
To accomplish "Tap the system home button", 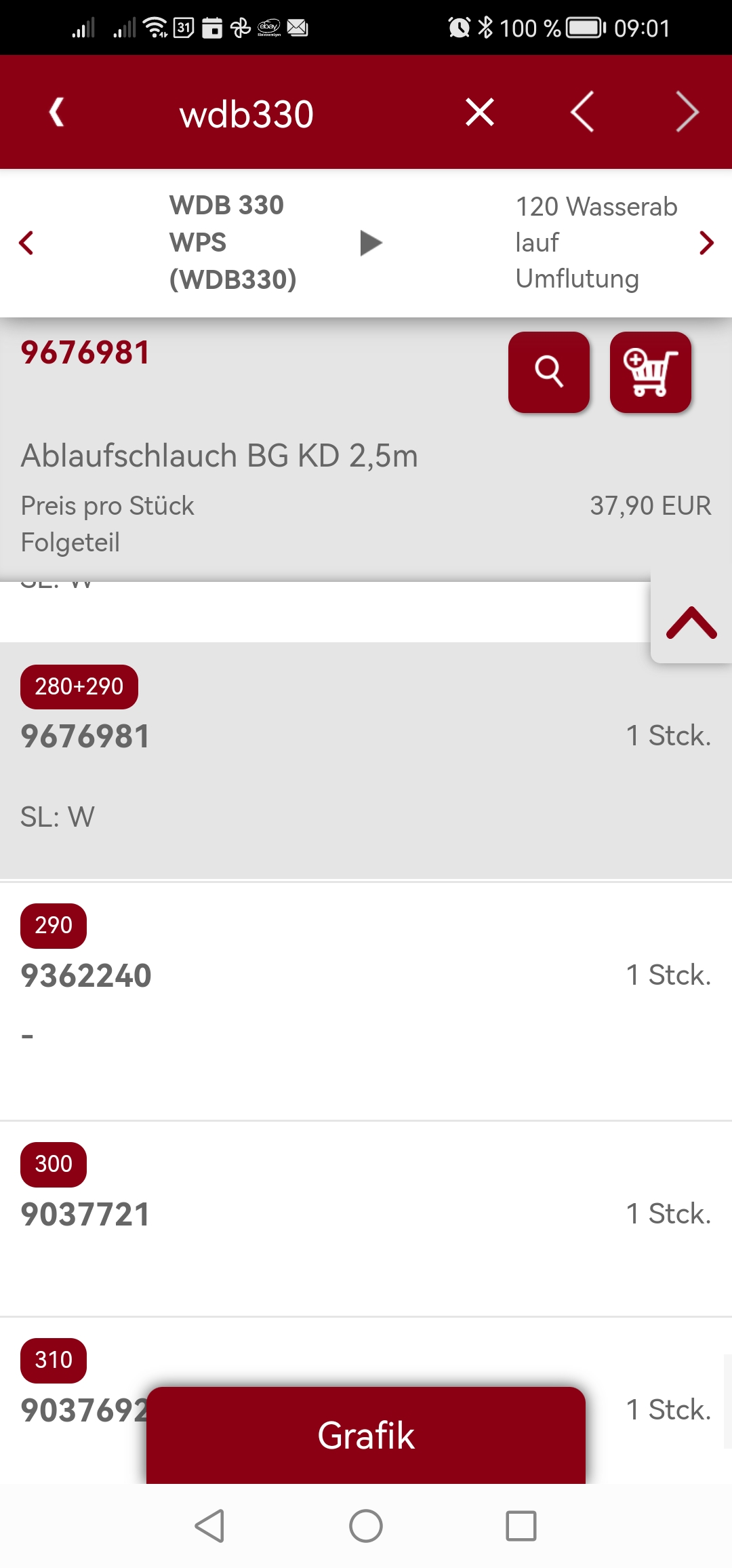I will pyautogui.click(x=366, y=1526).
